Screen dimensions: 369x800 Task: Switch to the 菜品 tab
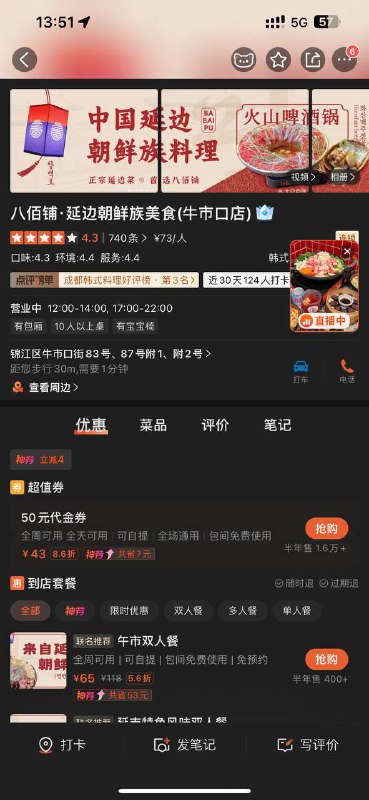[x=153, y=425]
